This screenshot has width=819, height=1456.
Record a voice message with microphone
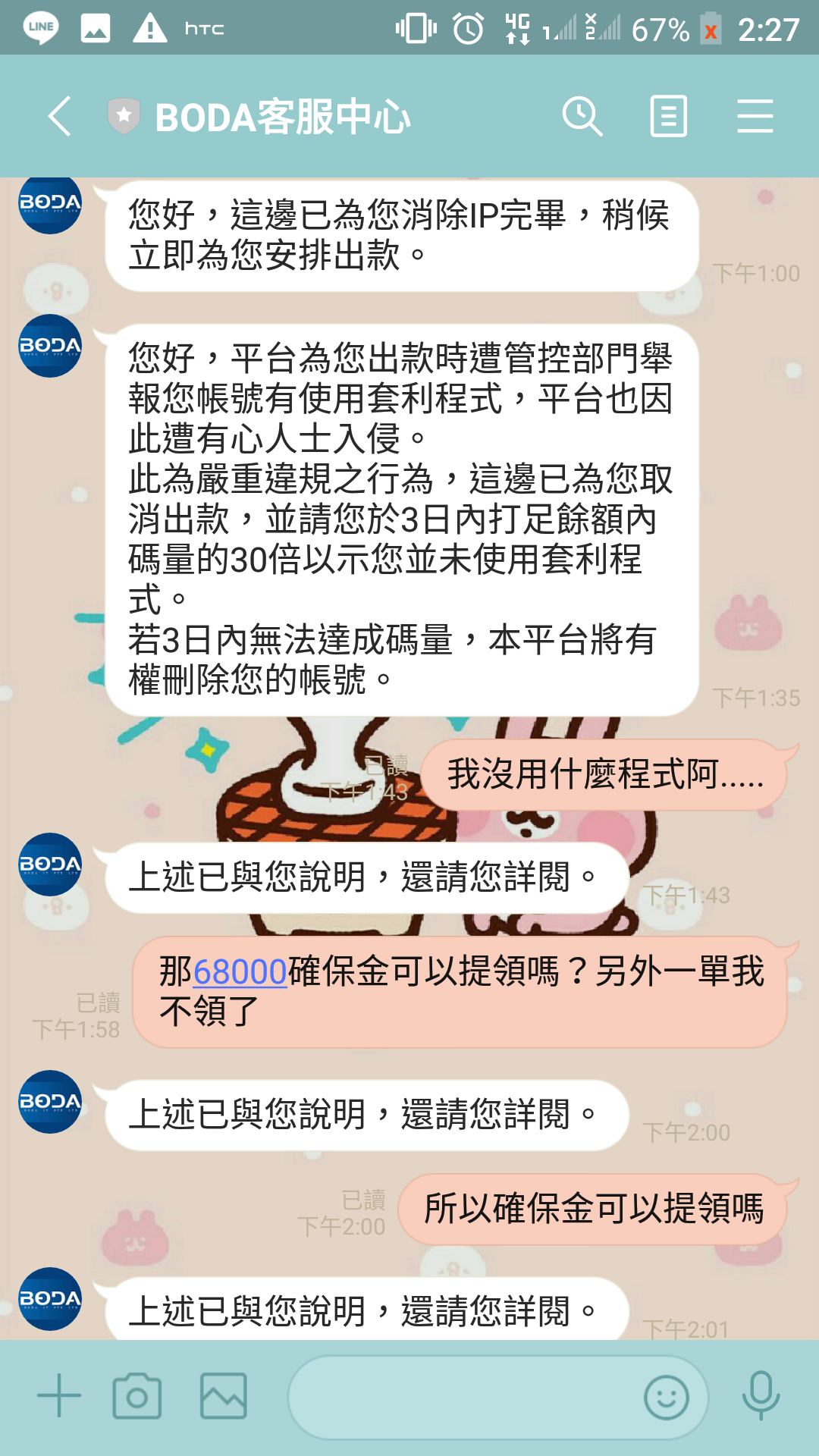click(761, 1395)
